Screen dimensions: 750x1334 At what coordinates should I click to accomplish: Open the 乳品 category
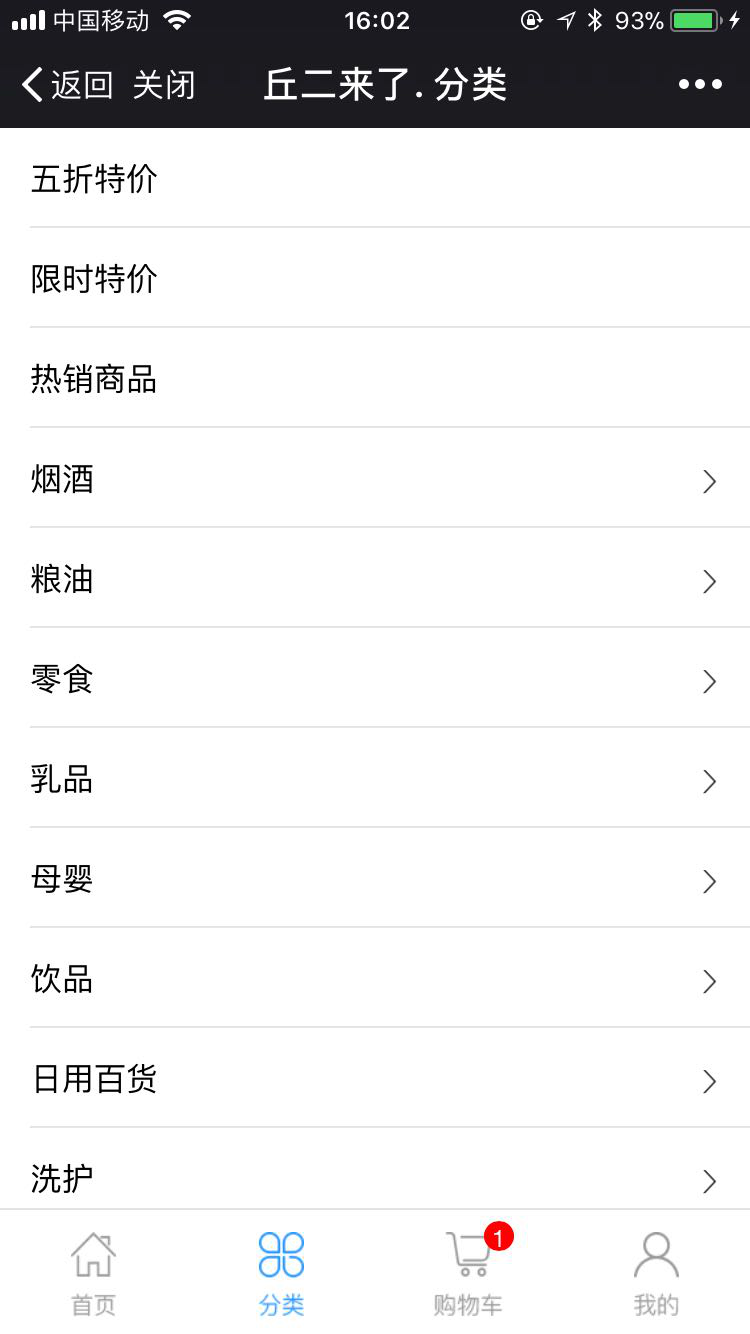(375, 780)
